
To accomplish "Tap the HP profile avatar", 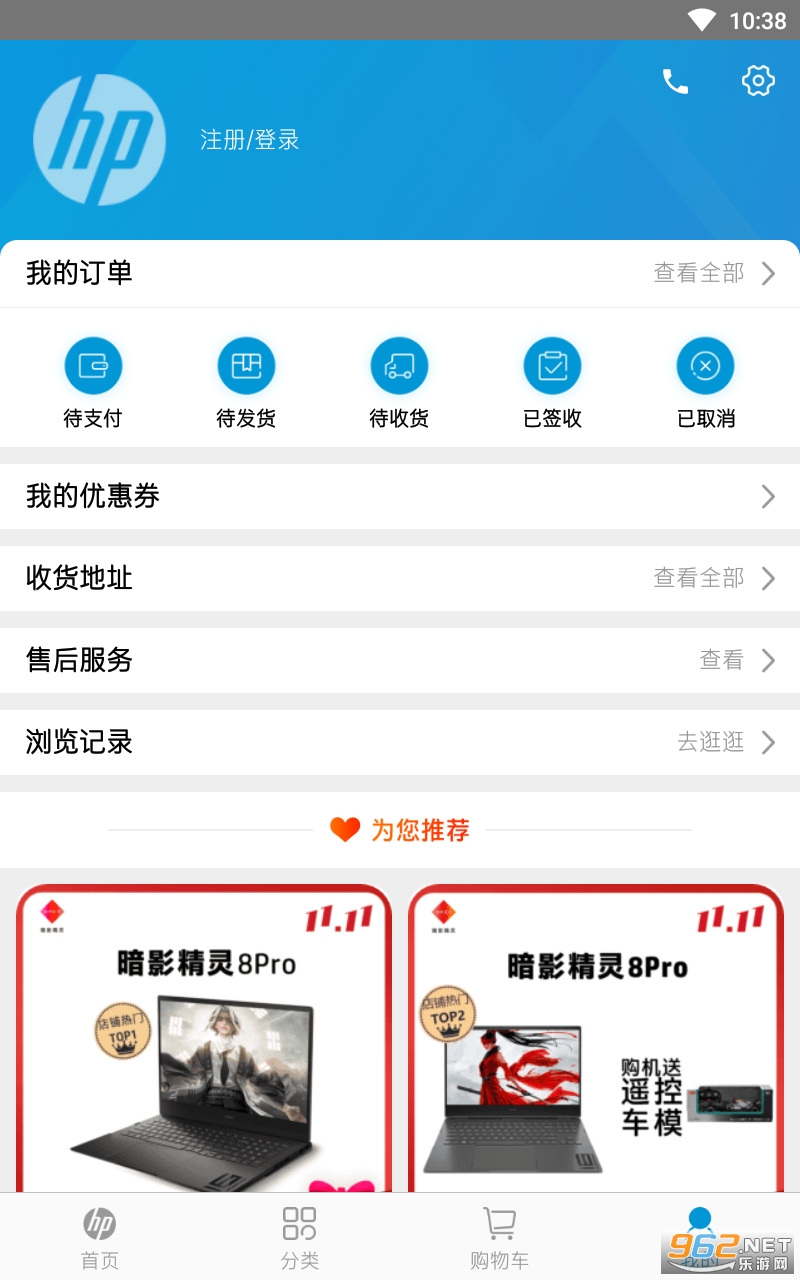I will (99, 140).
